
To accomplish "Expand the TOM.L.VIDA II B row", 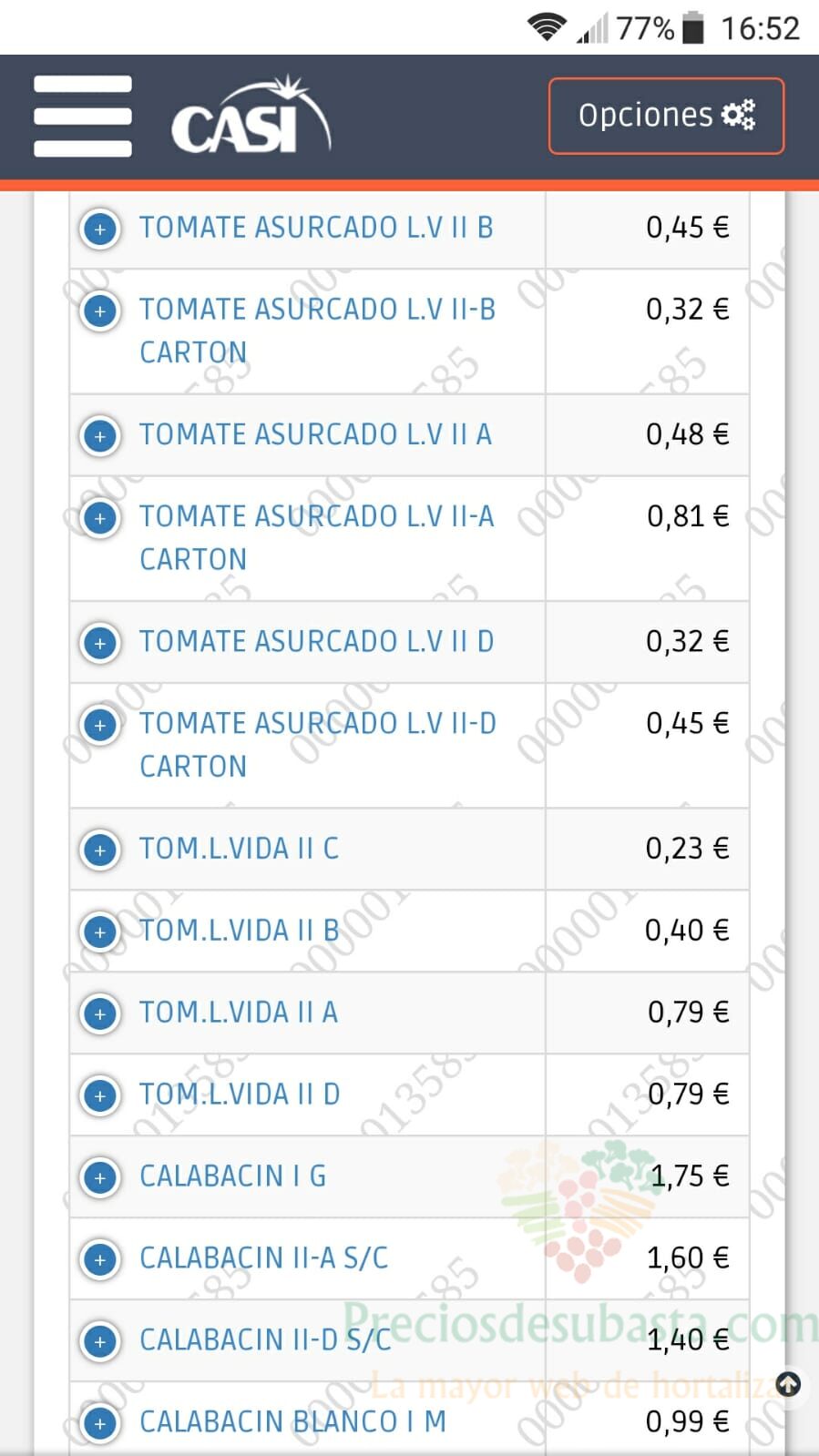I will tap(100, 932).
